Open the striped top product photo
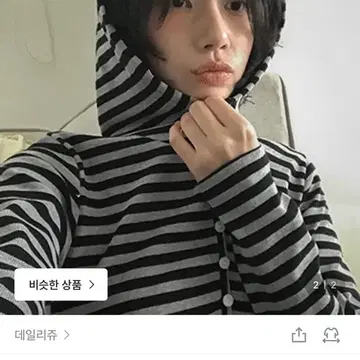This screenshot has height=360, width=360. (x=180, y=157)
